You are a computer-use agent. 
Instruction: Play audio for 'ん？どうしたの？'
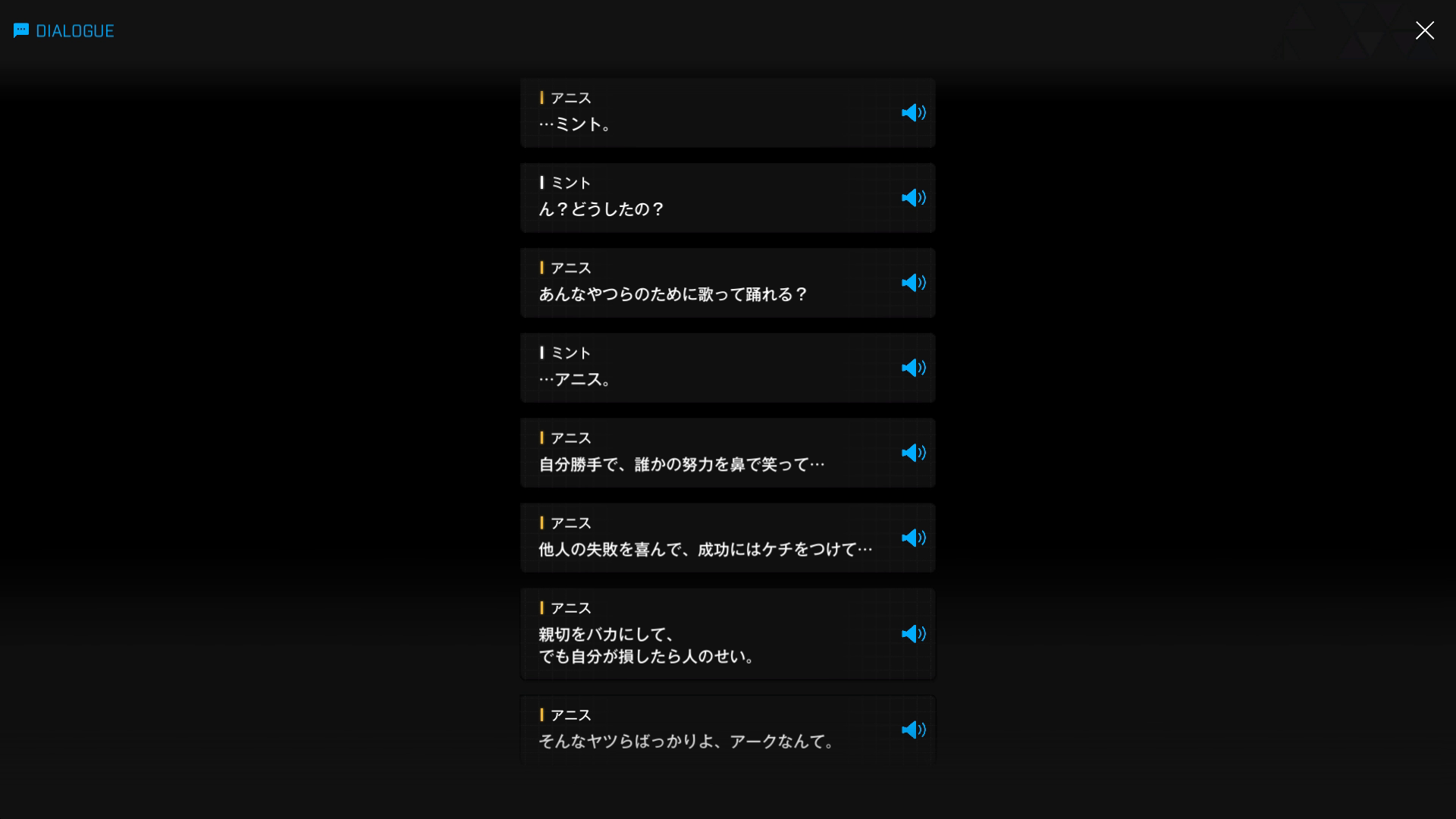(913, 198)
